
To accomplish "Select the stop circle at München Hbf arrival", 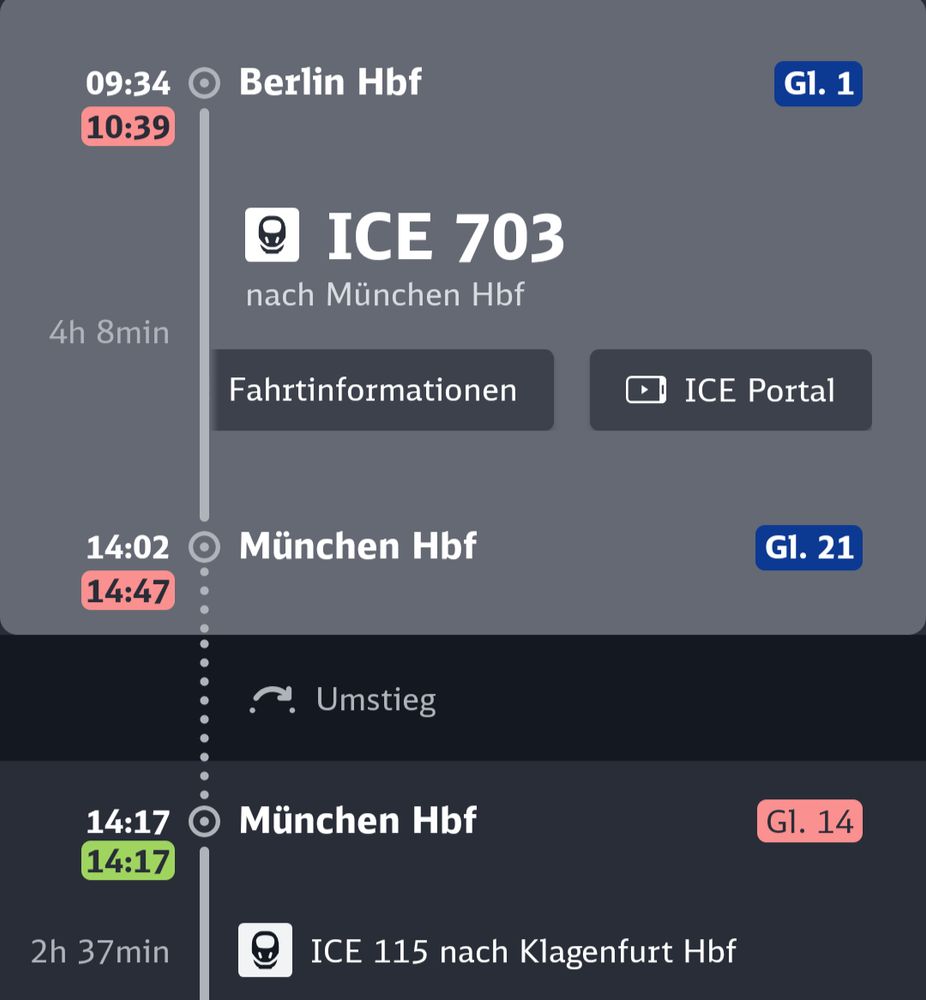I will [204, 547].
